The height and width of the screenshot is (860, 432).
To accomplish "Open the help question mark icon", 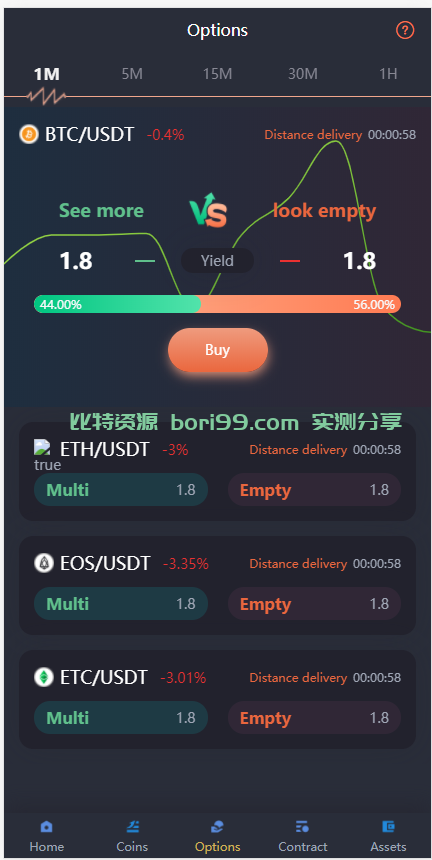I will tap(405, 30).
